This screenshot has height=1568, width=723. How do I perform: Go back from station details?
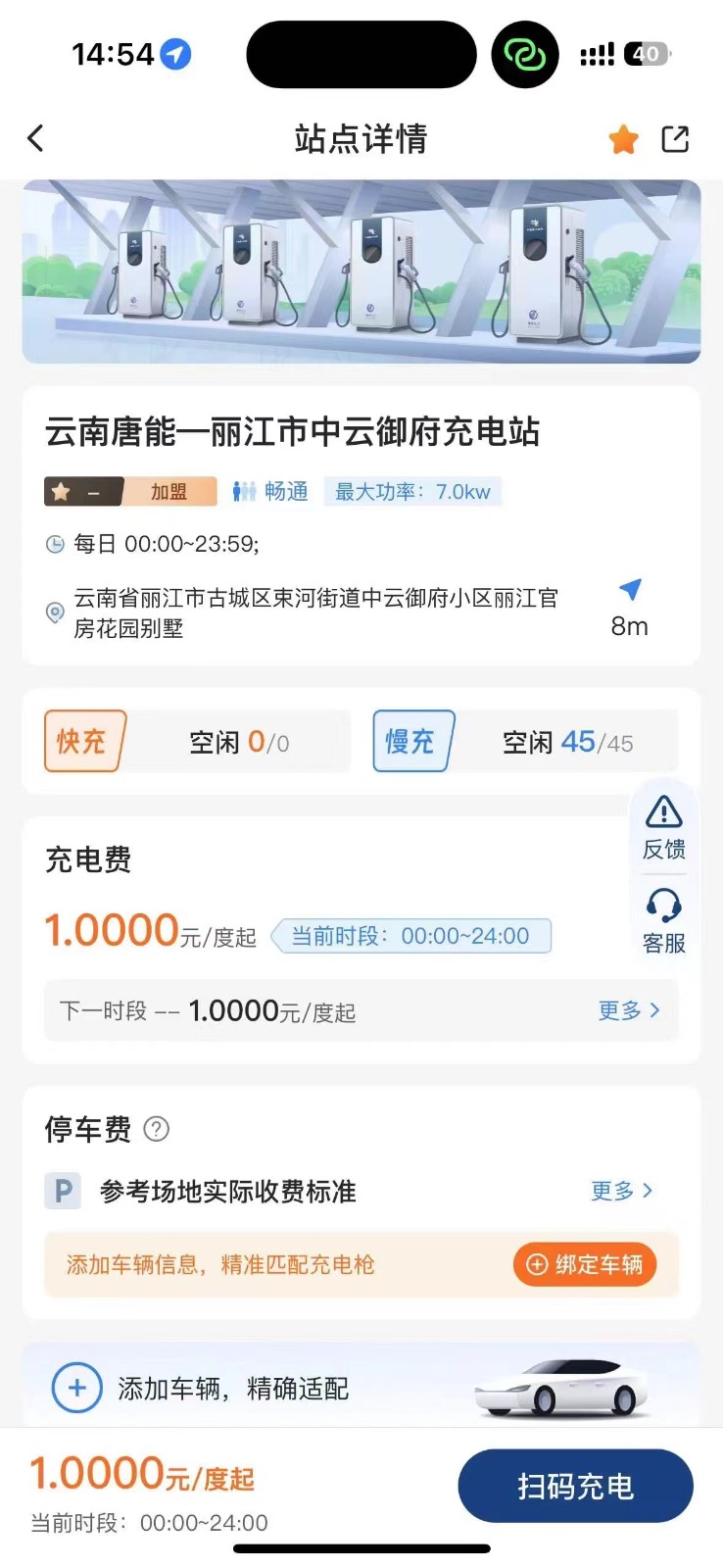(x=36, y=138)
